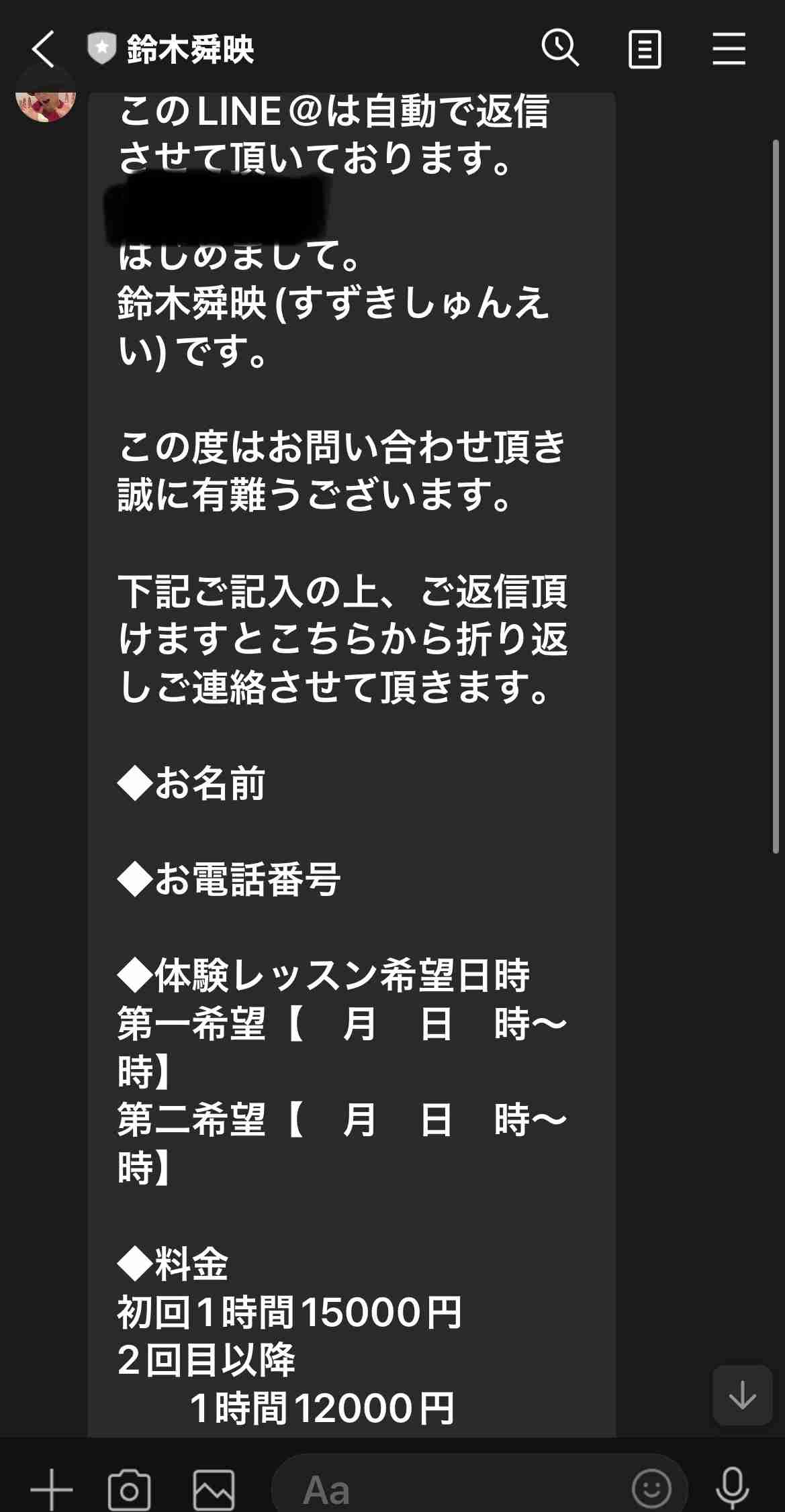Pick a photo from the gallery
The width and height of the screenshot is (785, 1512).
point(214,1489)
